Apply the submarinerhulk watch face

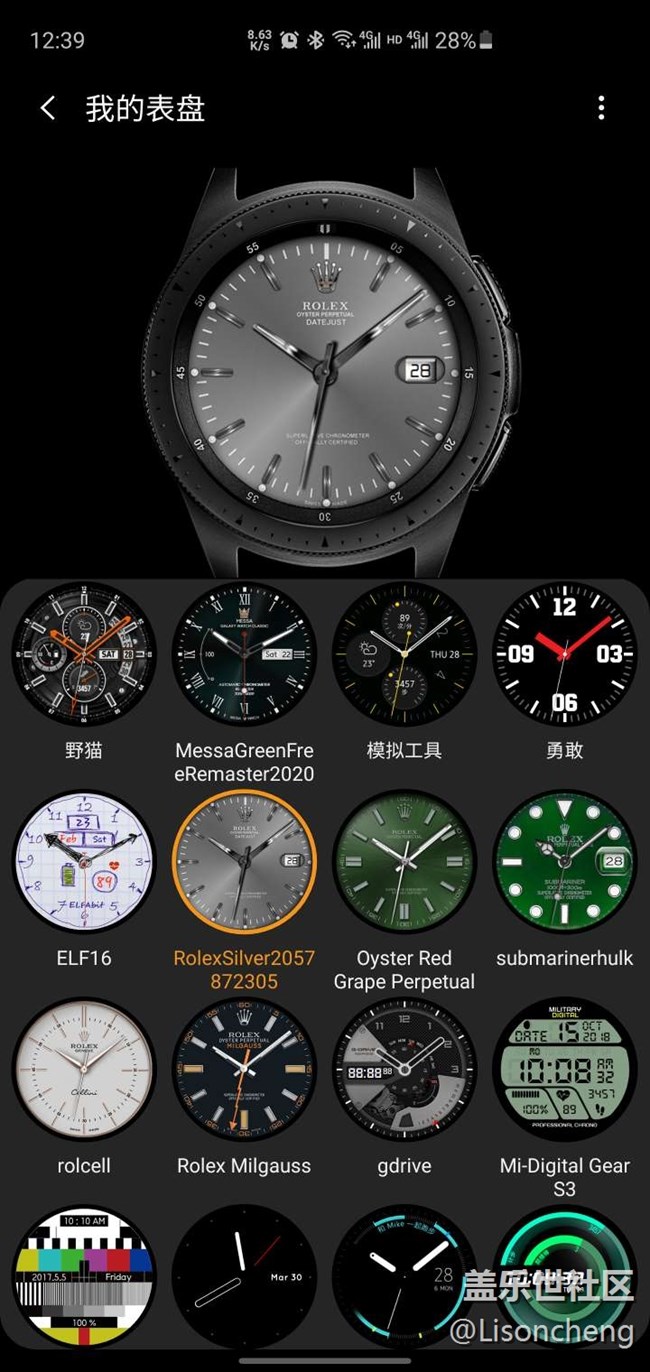564,862
